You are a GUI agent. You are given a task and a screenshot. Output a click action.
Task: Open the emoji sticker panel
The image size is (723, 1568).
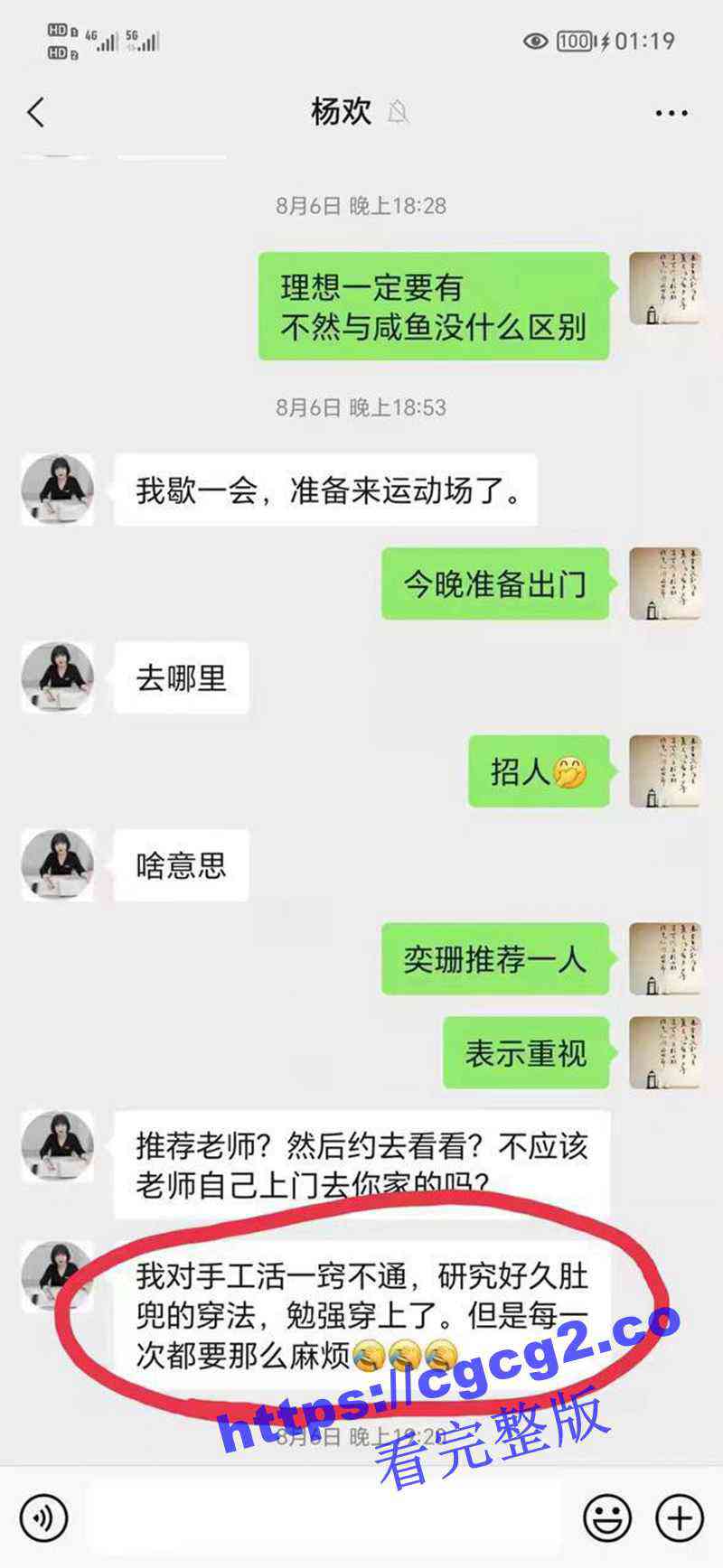click(x=606, y=1517)
